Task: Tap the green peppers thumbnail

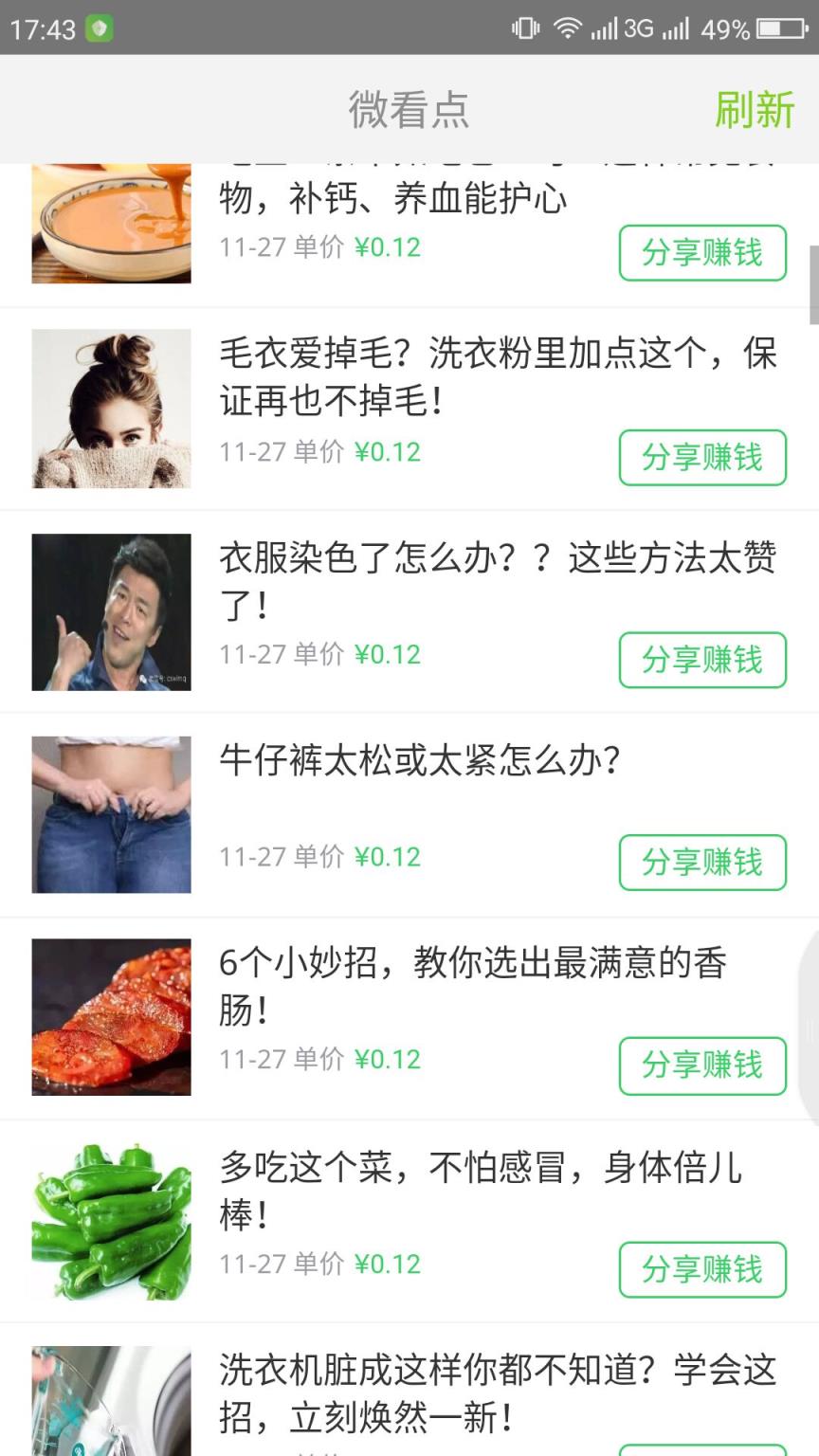Action: click(110, 1221)
